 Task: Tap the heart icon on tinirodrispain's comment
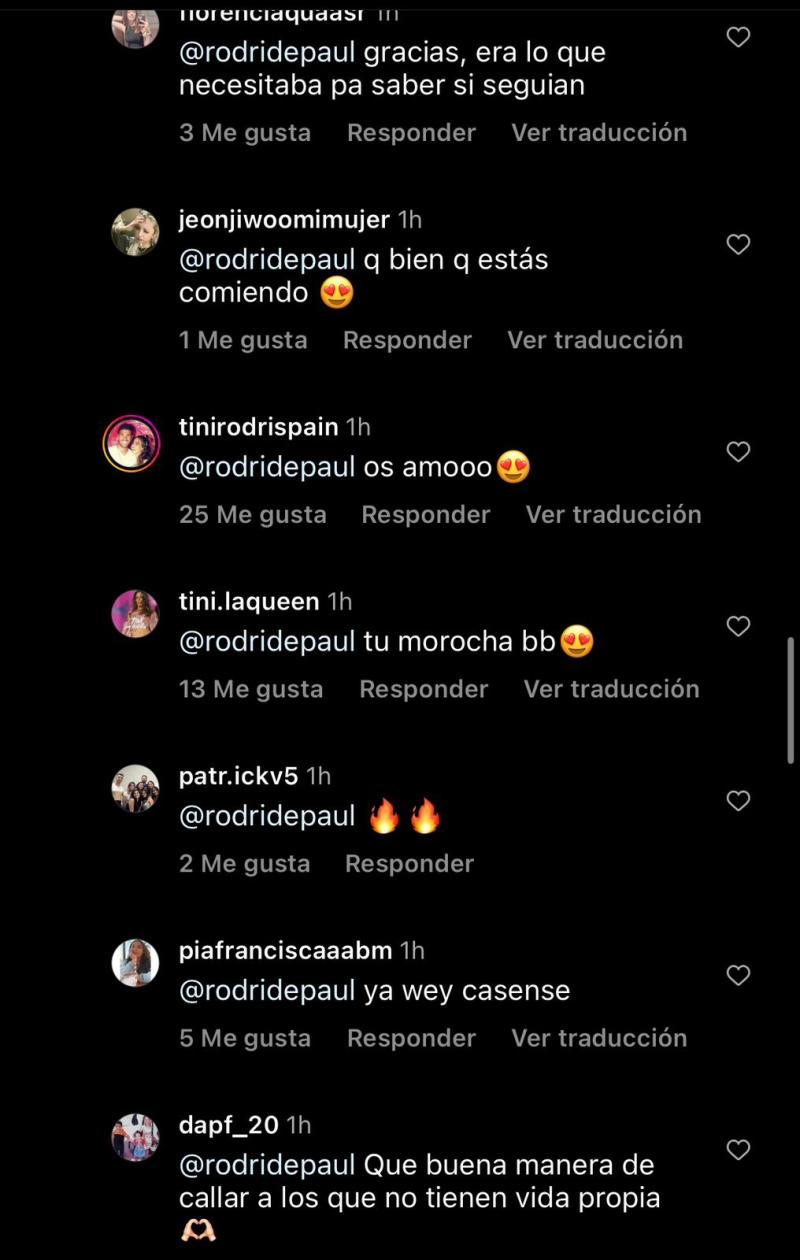pos(738,452)
